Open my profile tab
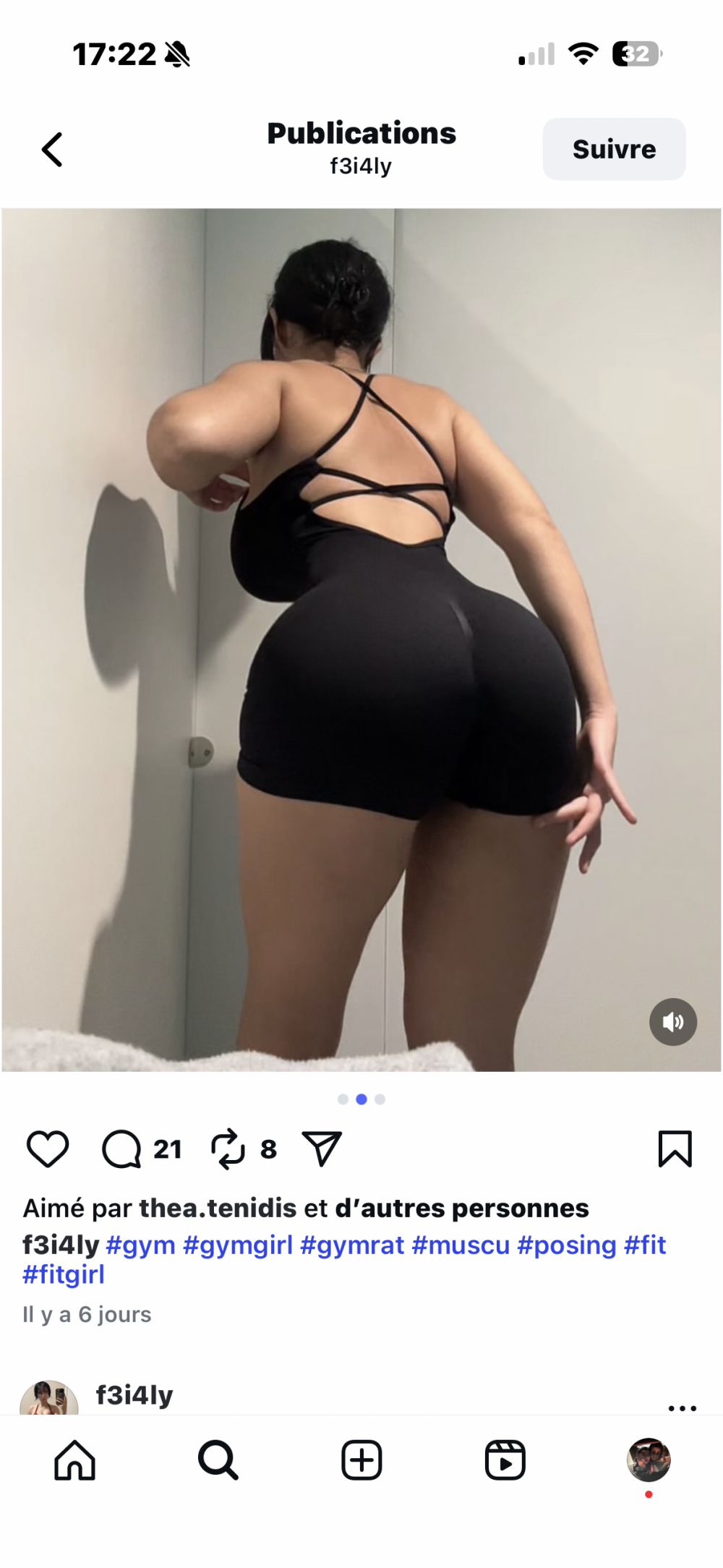The image size is (723, 1568). [648, 1460]
